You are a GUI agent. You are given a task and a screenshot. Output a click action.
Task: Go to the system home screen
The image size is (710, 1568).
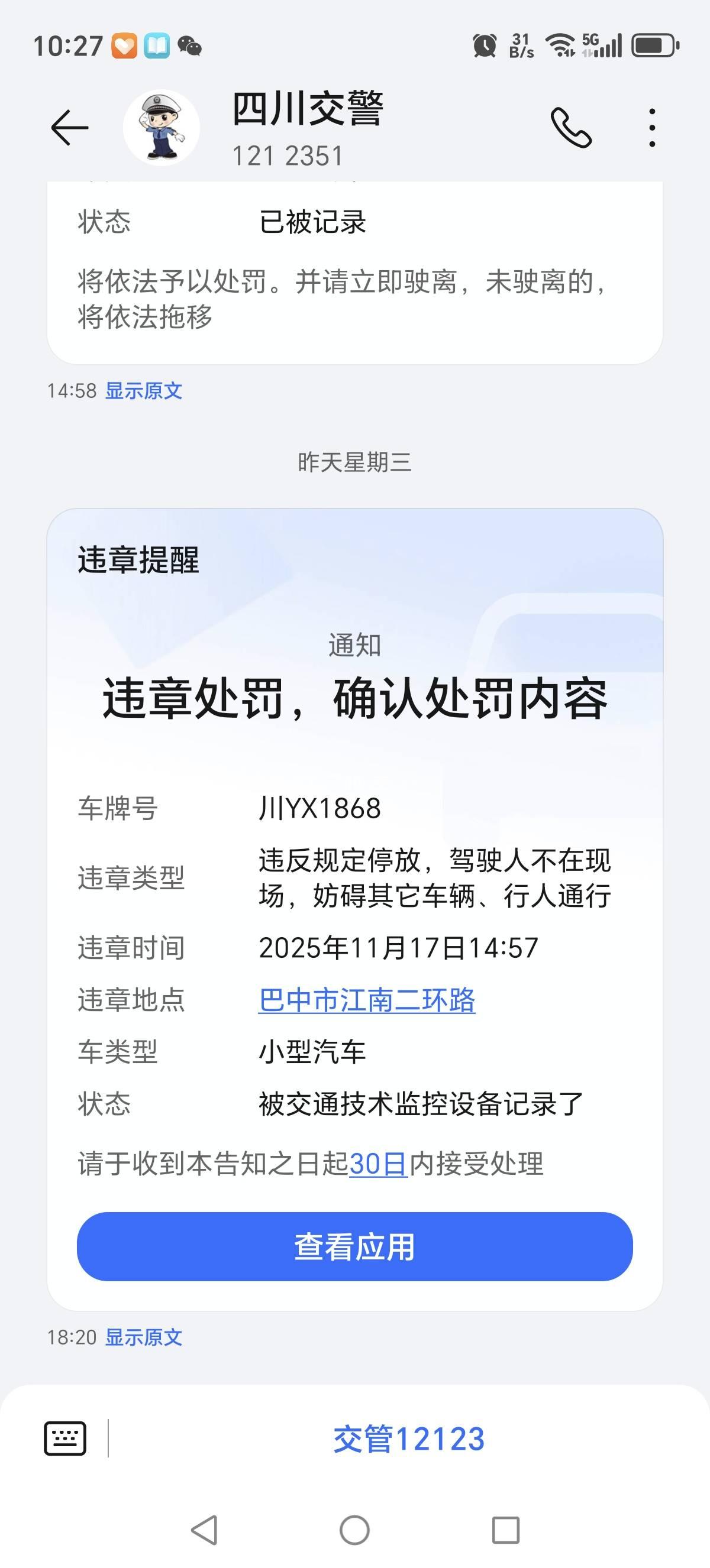354,1530
